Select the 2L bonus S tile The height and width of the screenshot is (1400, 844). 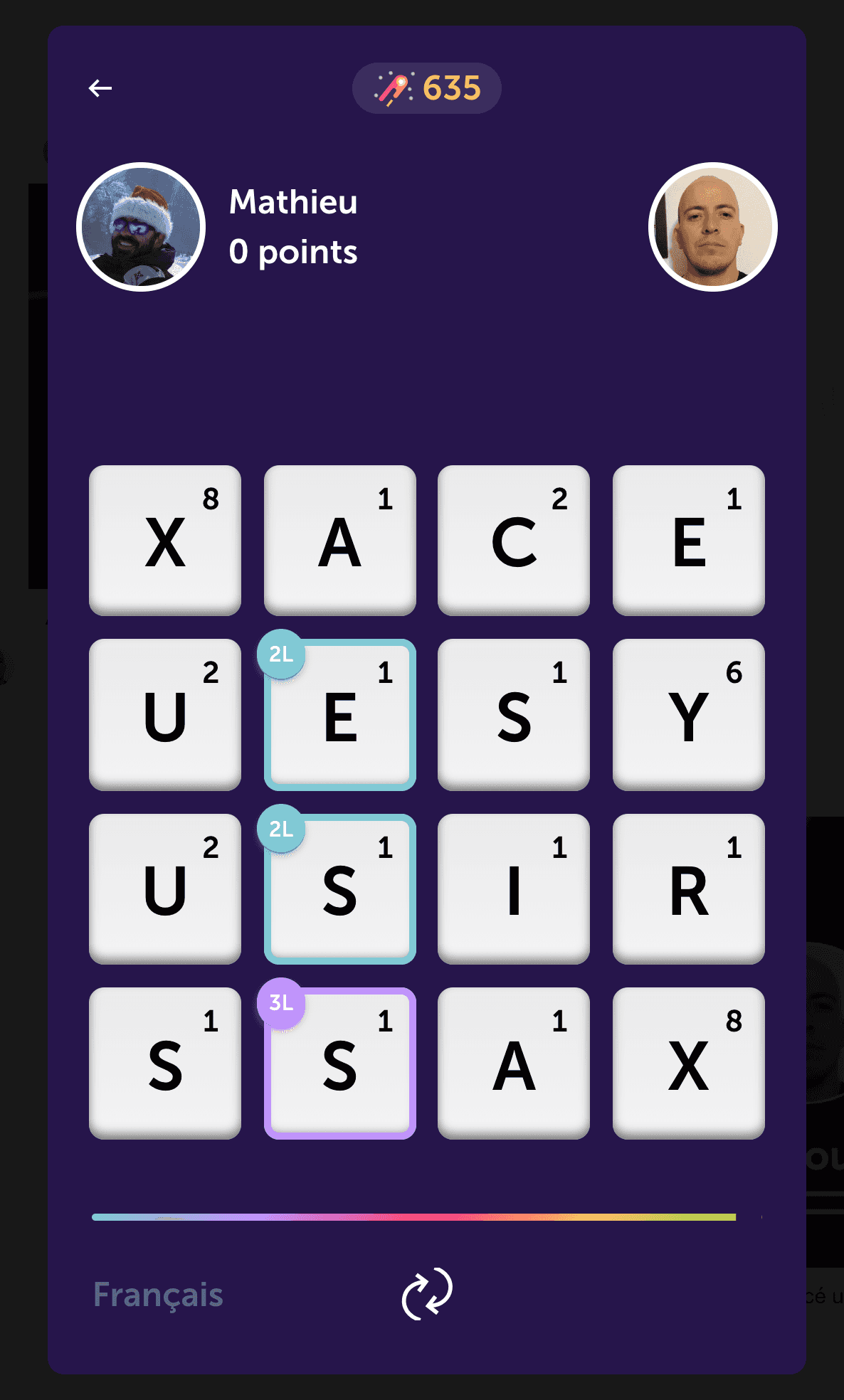340,889
